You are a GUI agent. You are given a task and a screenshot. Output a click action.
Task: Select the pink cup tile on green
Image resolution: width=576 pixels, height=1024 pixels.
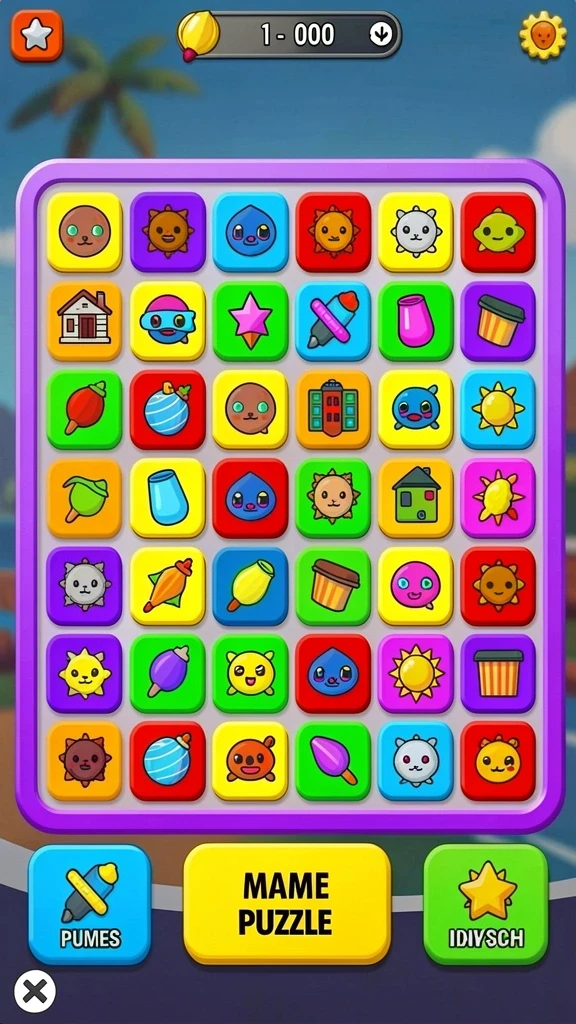[415, 321]
